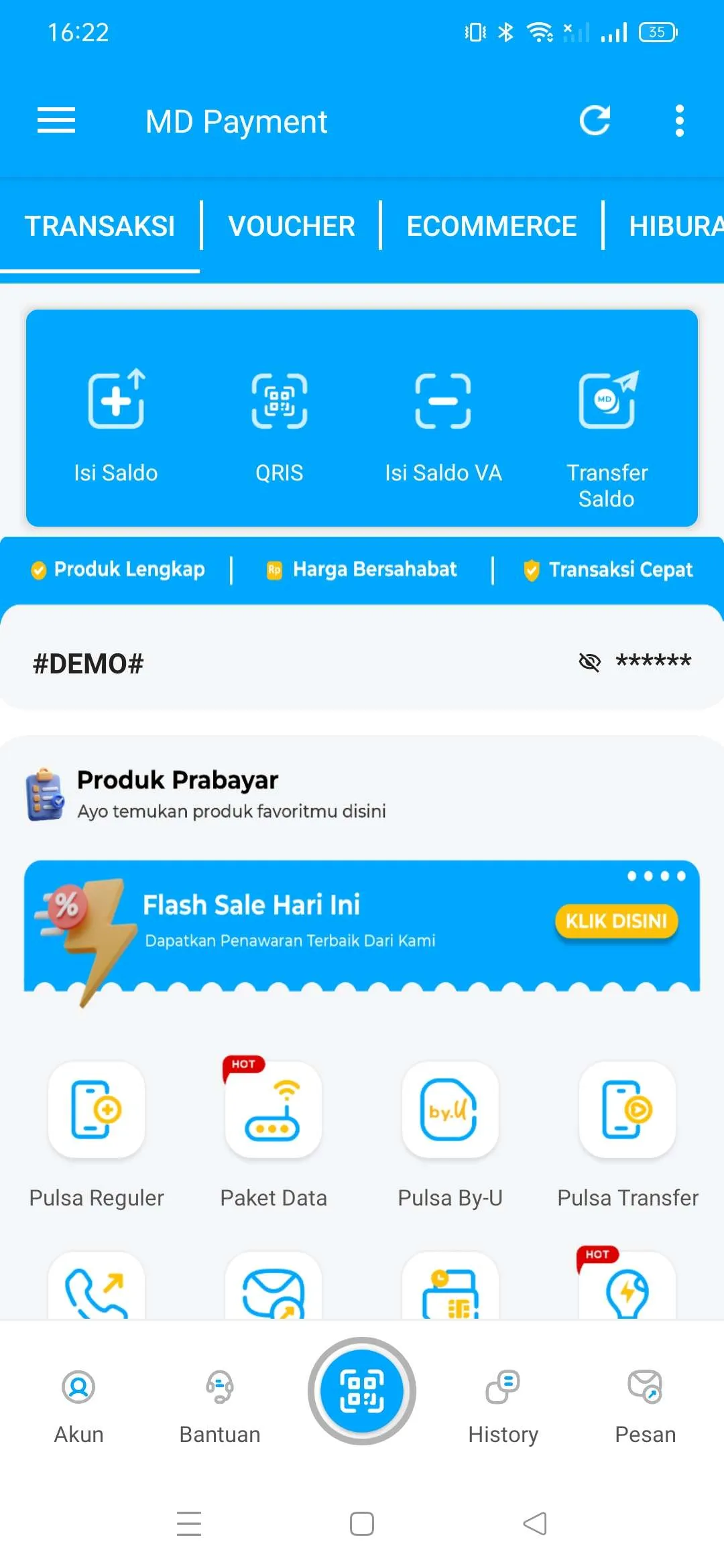Tap KLIK DISINI on Flash Sale banner
Image resolution: width=724 pixels, height=1568 pixels.
[x=616, y=921]
